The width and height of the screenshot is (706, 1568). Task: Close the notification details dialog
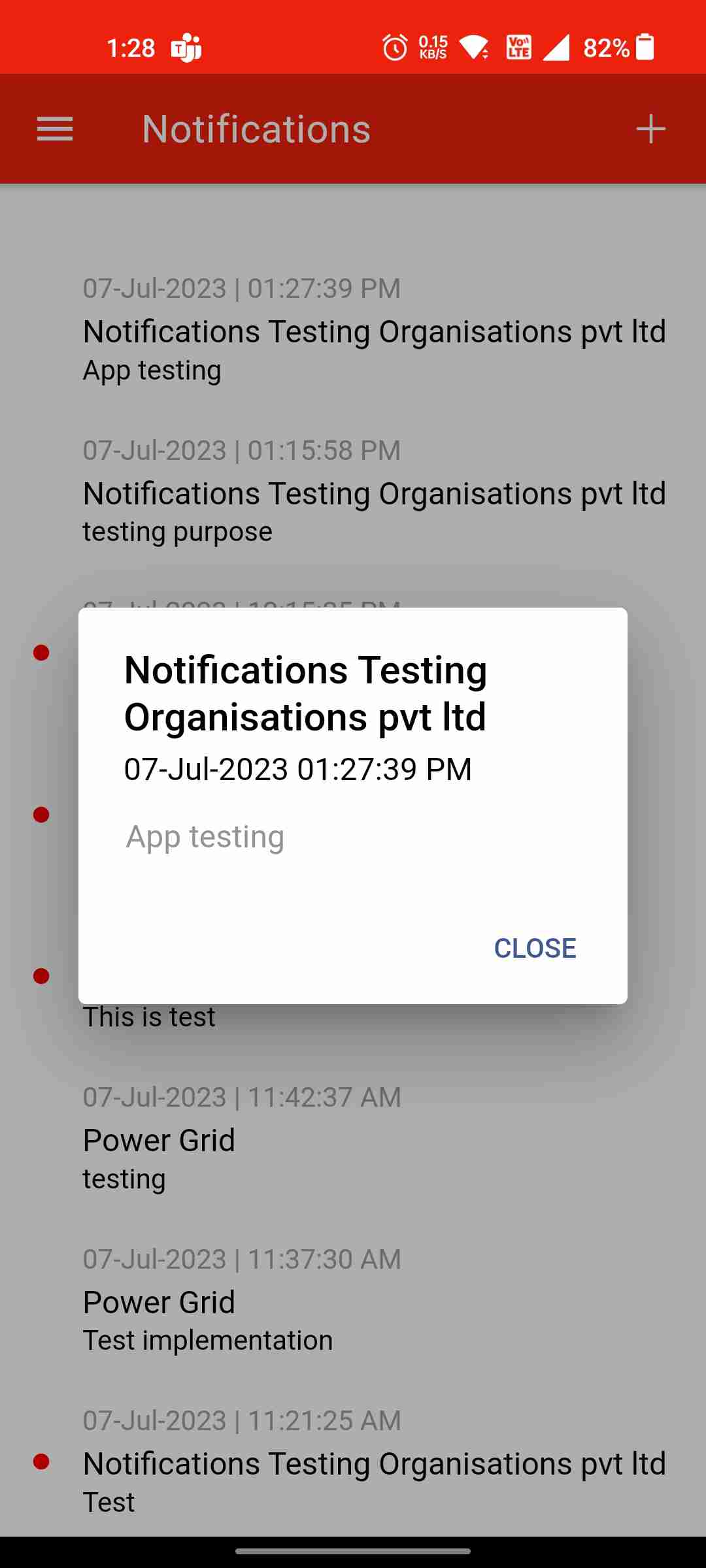pyautogui.click(x=535, y=948)
